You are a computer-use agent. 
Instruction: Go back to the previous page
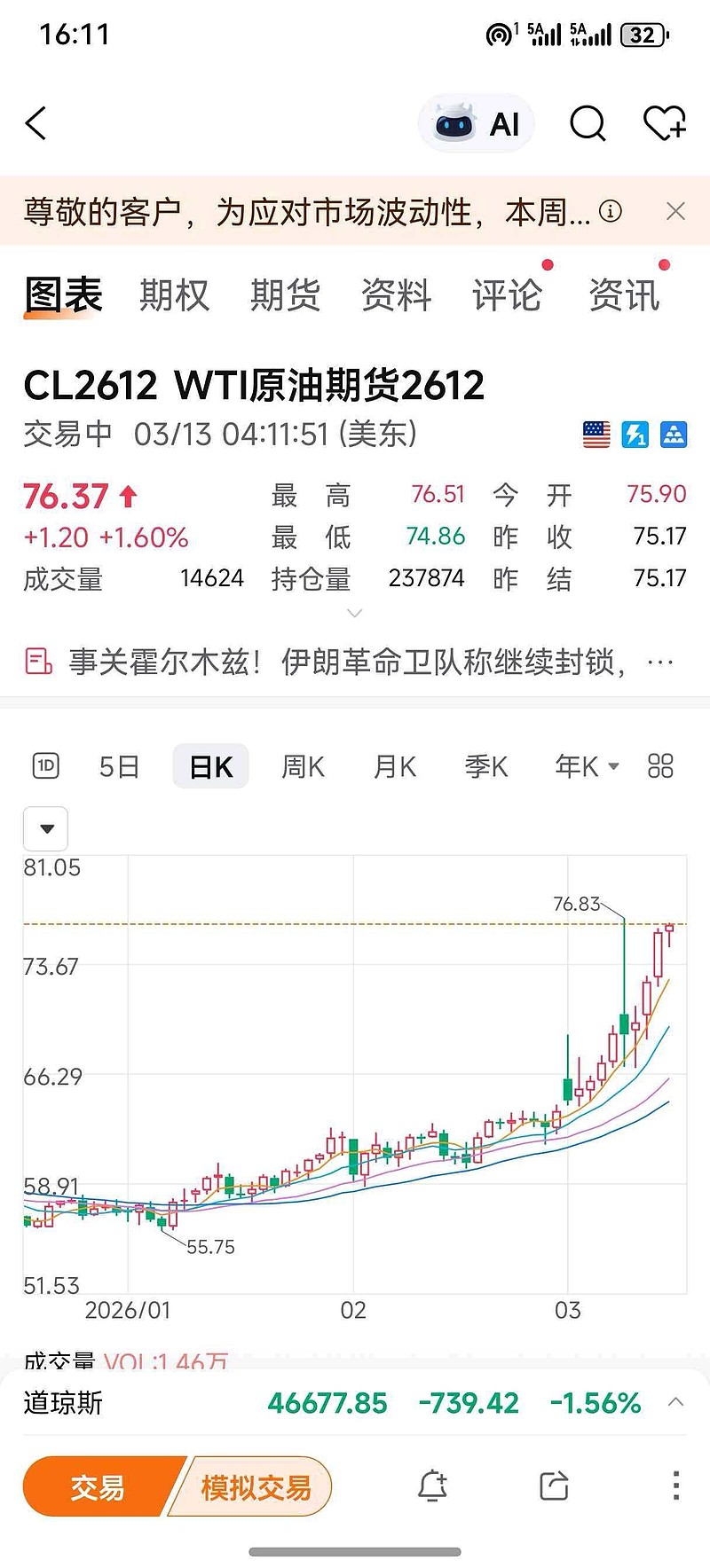pos(36,123)
